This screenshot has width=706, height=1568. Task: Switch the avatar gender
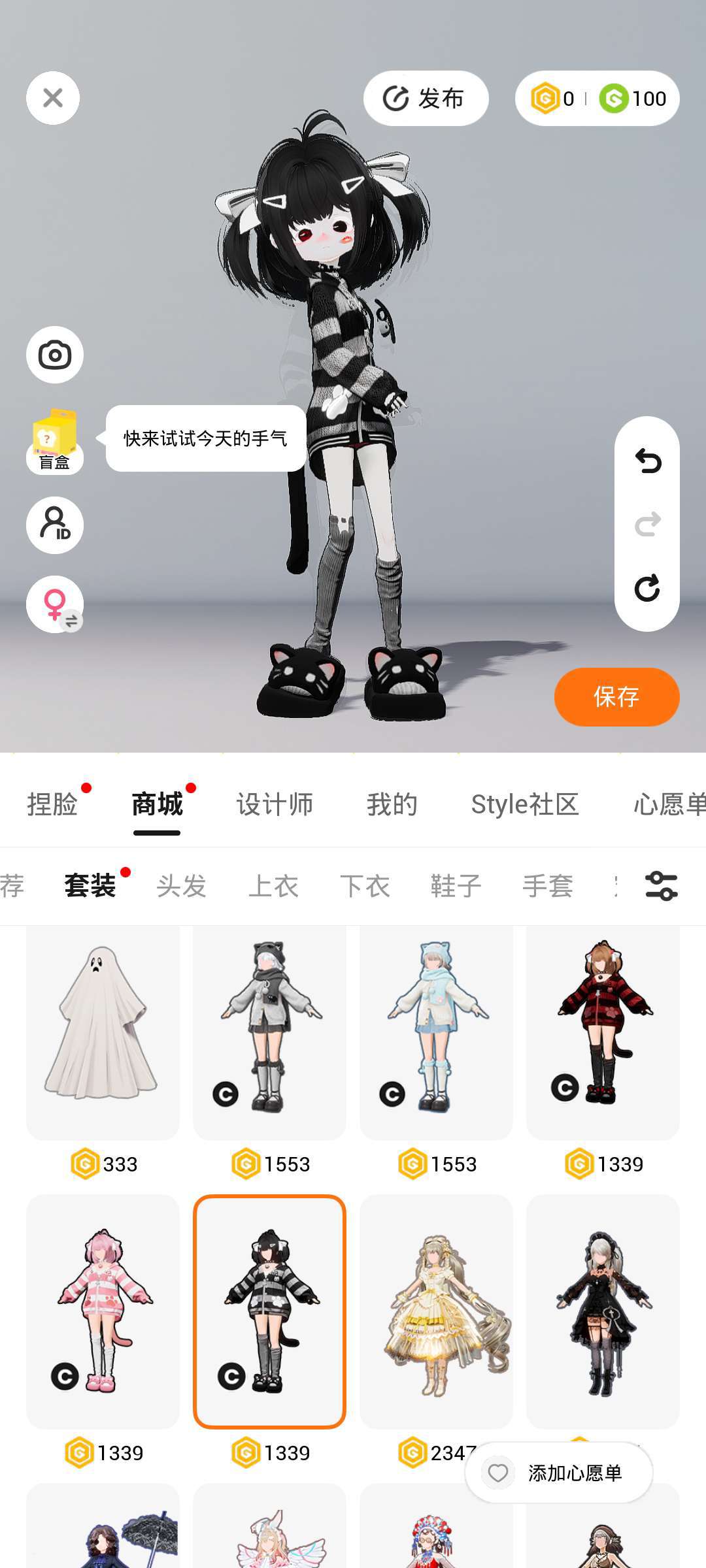pos(55,604)
